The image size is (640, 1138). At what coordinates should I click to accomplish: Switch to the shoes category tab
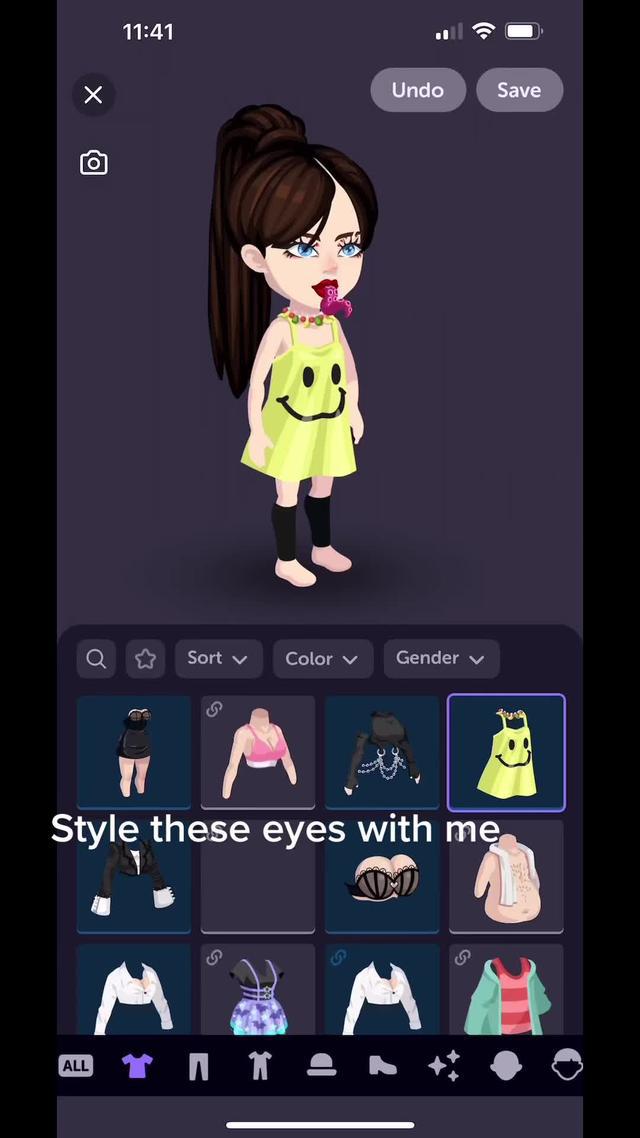(x=382, y=1066)
